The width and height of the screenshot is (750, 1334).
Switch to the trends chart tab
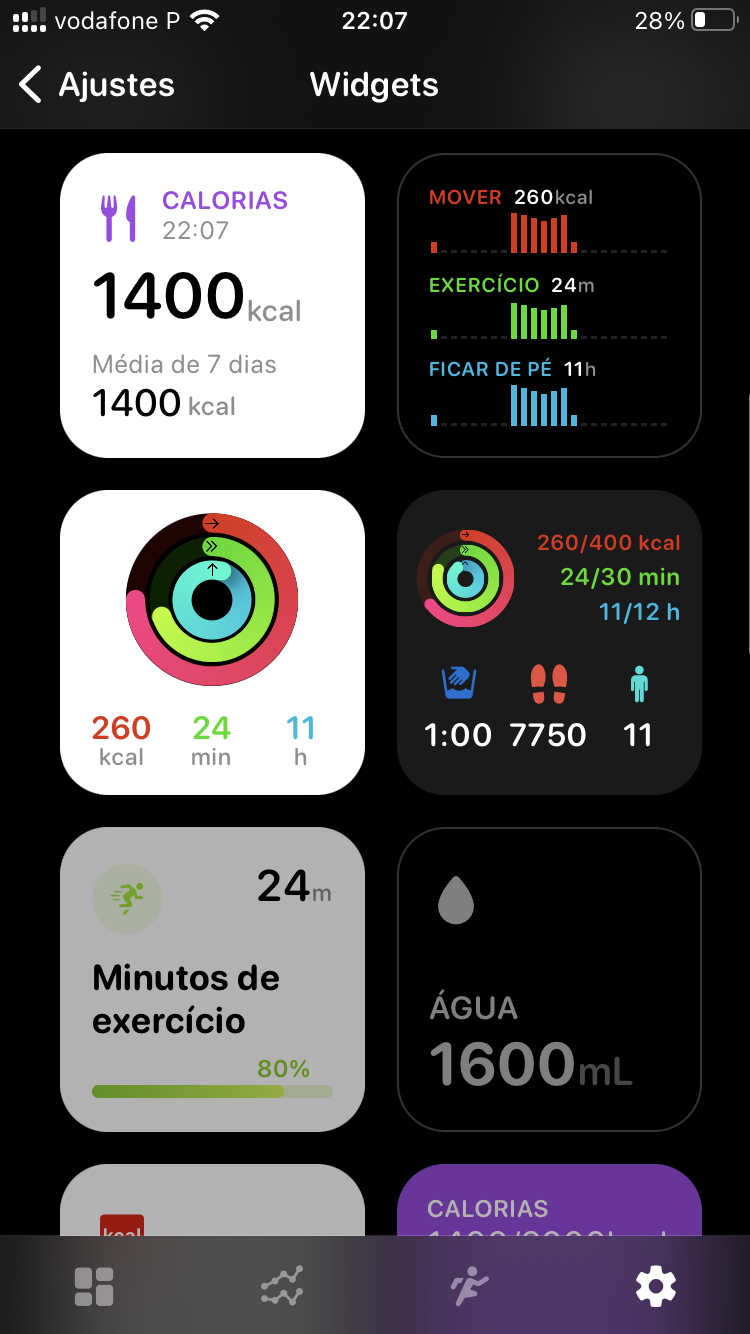point(282,1286)
